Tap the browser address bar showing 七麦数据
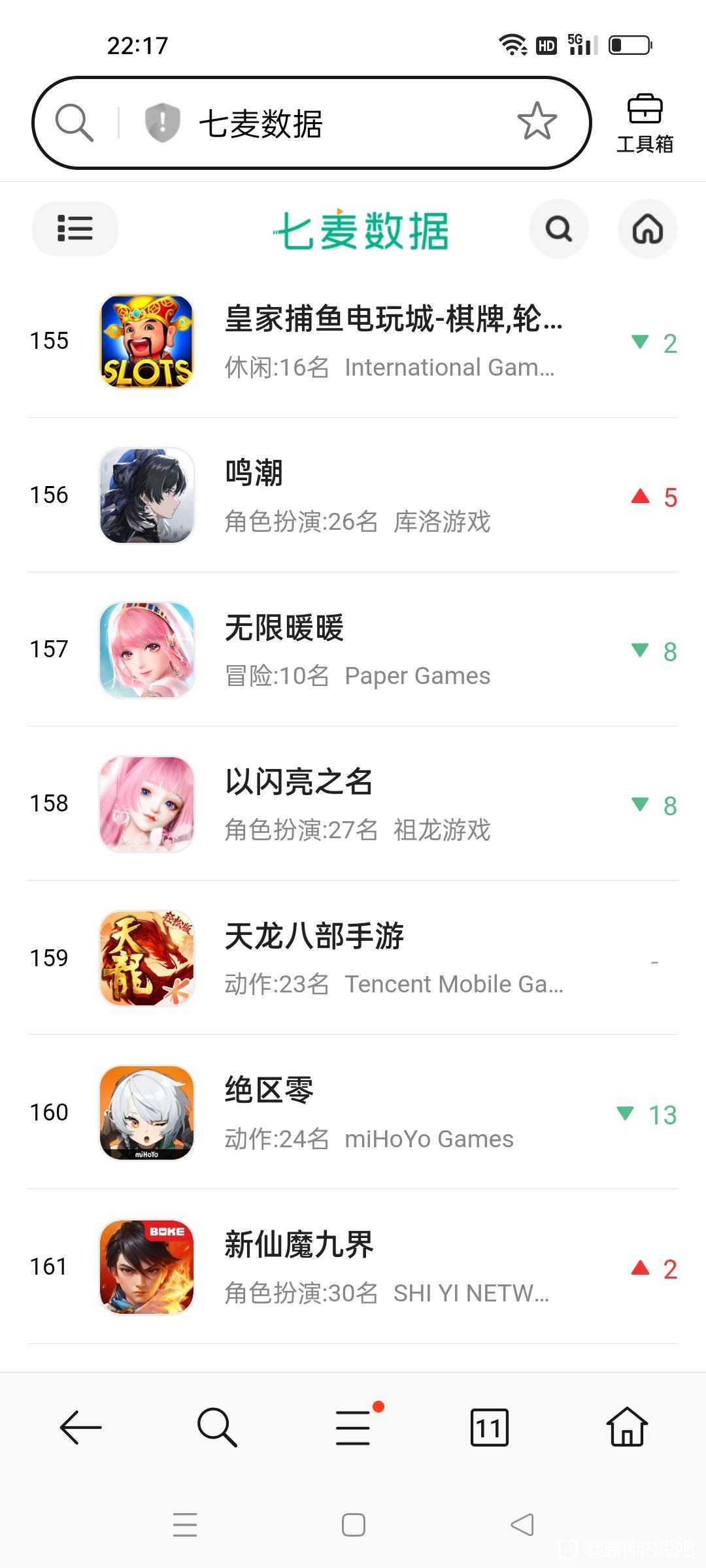This screenshot has width=706, height=1568. tap(312, 123)
